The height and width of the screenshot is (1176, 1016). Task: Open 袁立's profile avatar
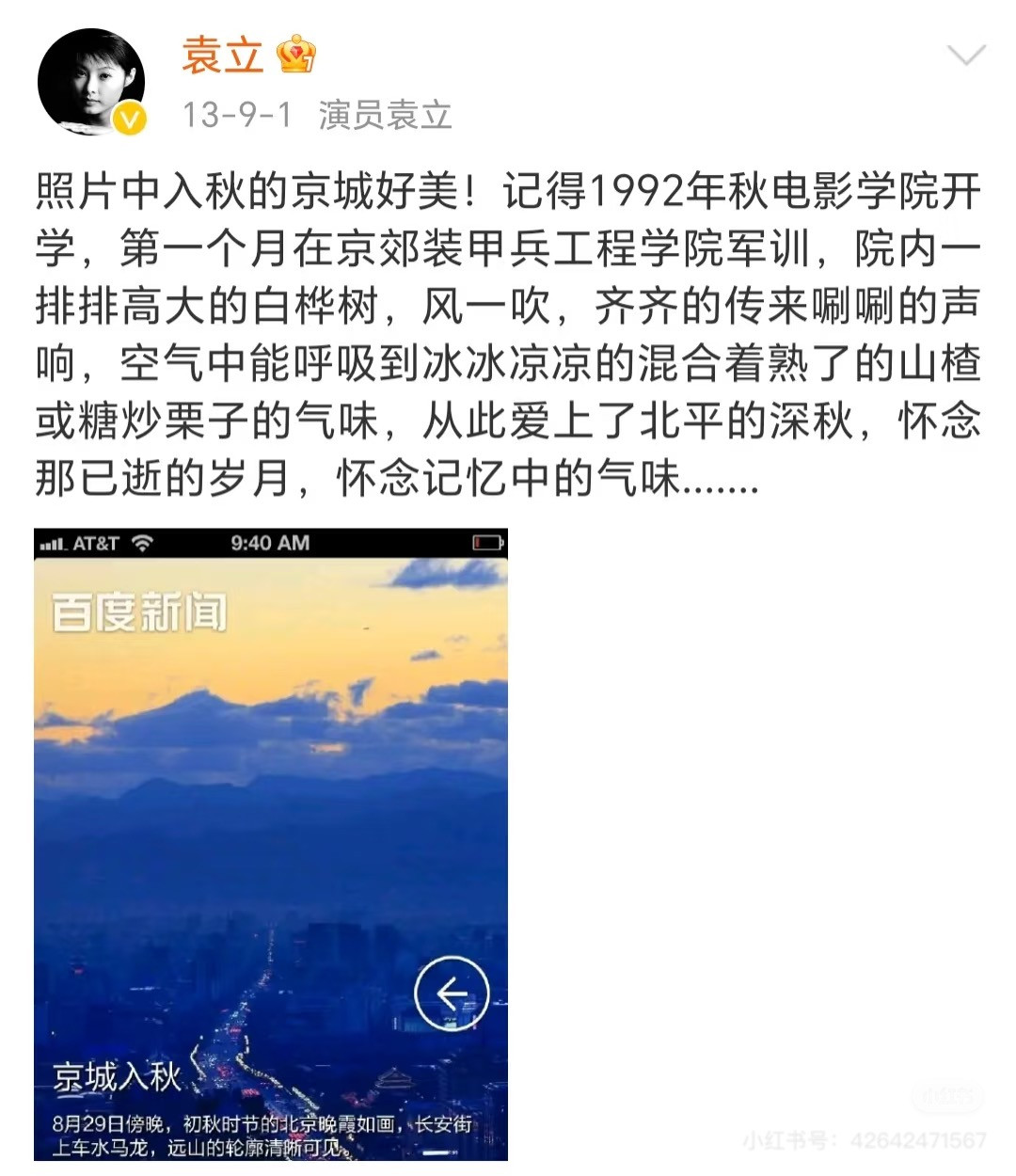91,83
